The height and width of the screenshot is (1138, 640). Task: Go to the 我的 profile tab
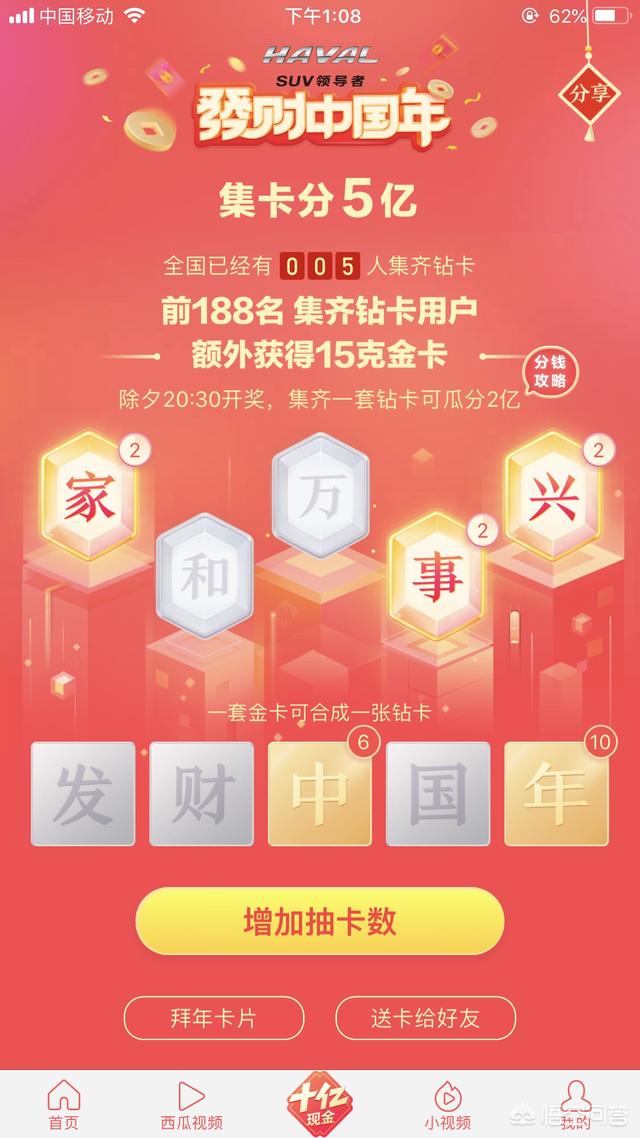tap(575, 1104)
